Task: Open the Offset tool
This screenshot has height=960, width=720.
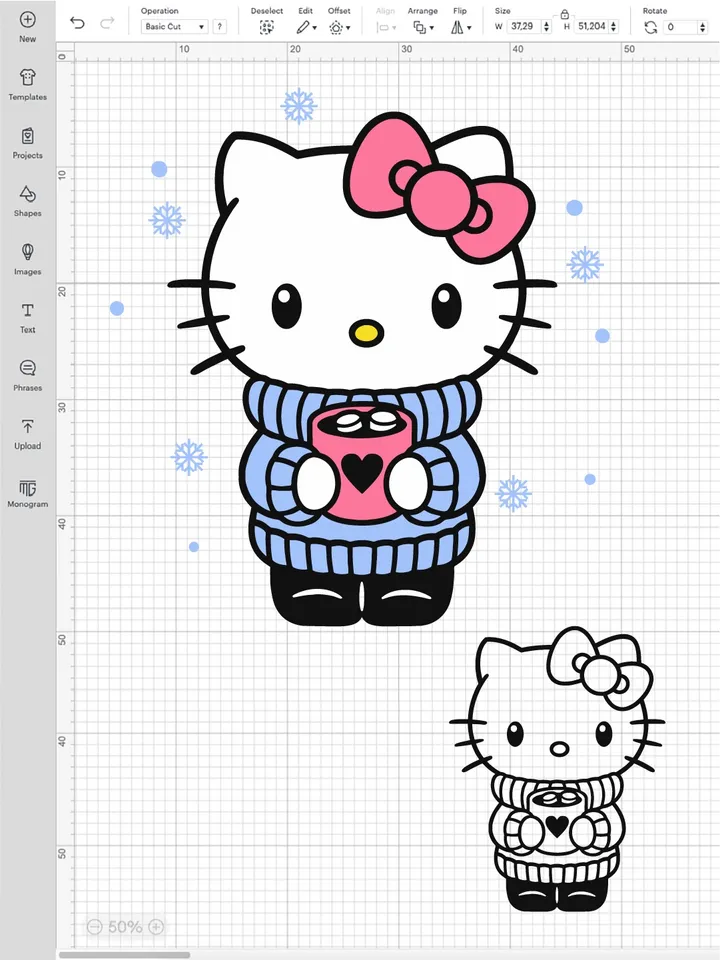Action: (339, 27)
